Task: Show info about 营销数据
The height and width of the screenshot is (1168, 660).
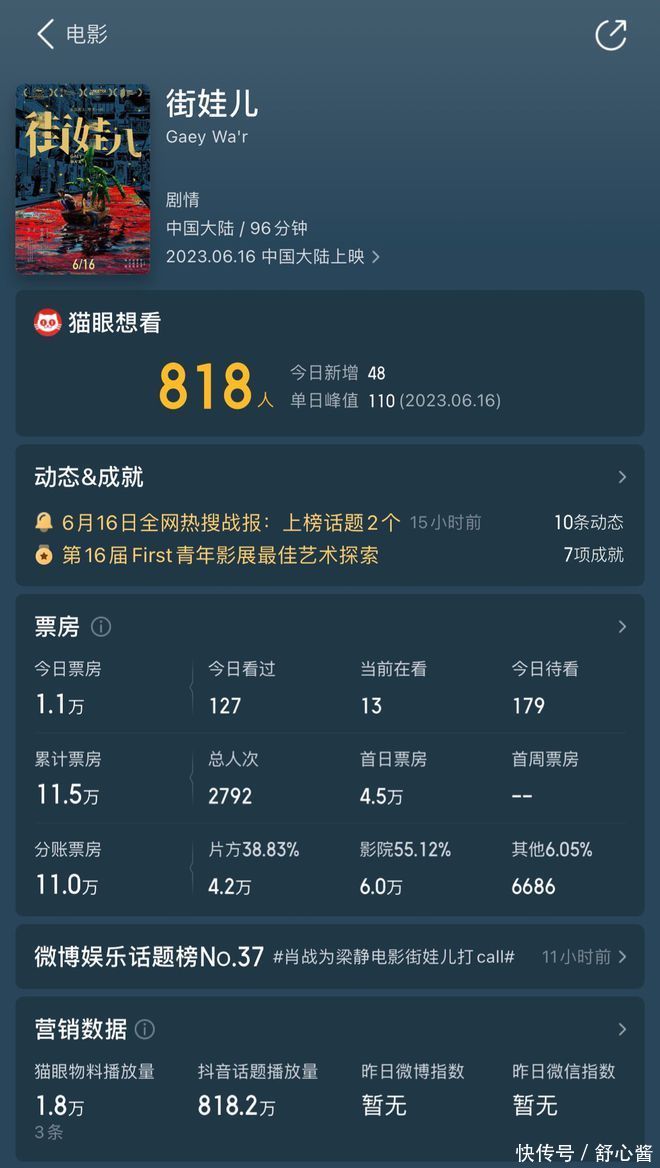Action: coord(145,1029)
